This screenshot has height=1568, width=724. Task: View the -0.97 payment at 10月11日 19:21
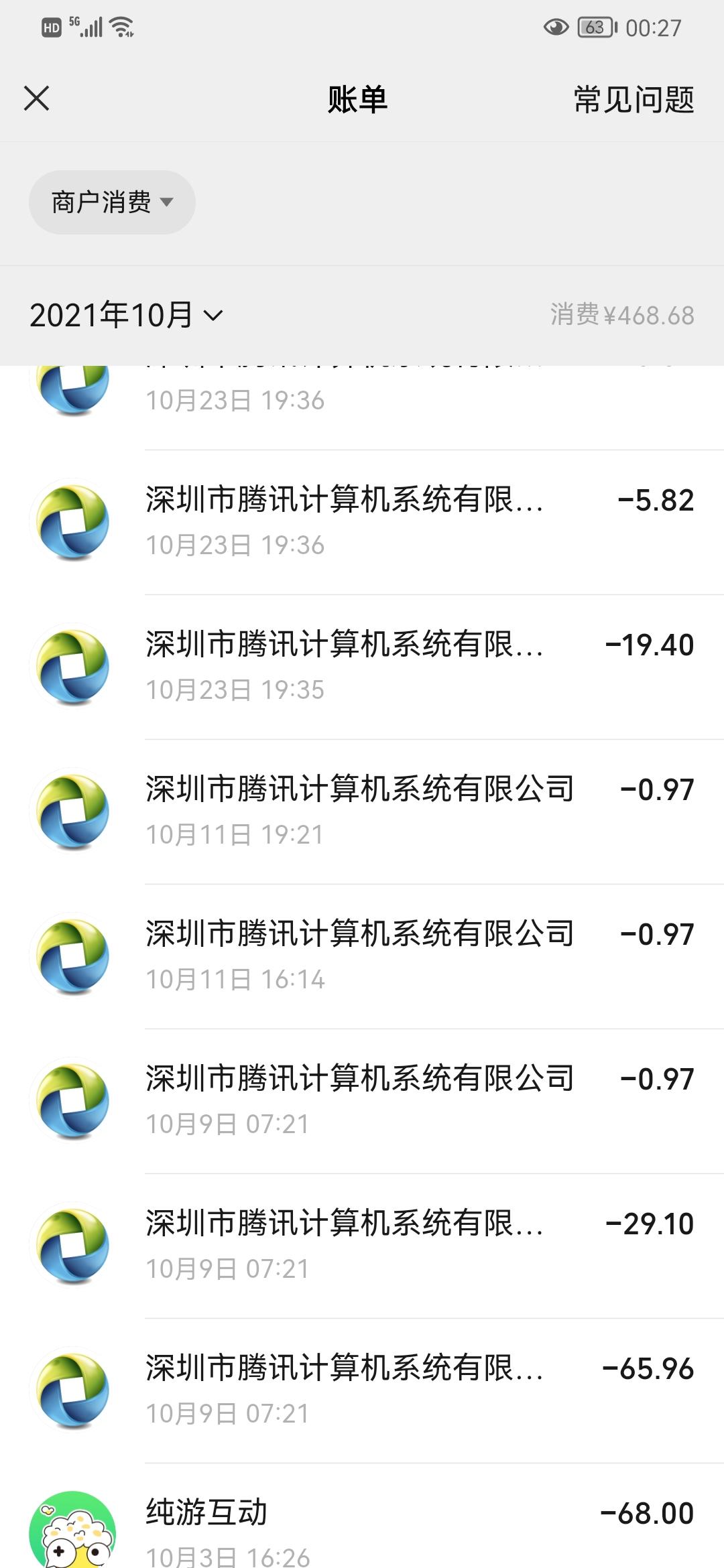click(362, 811)
